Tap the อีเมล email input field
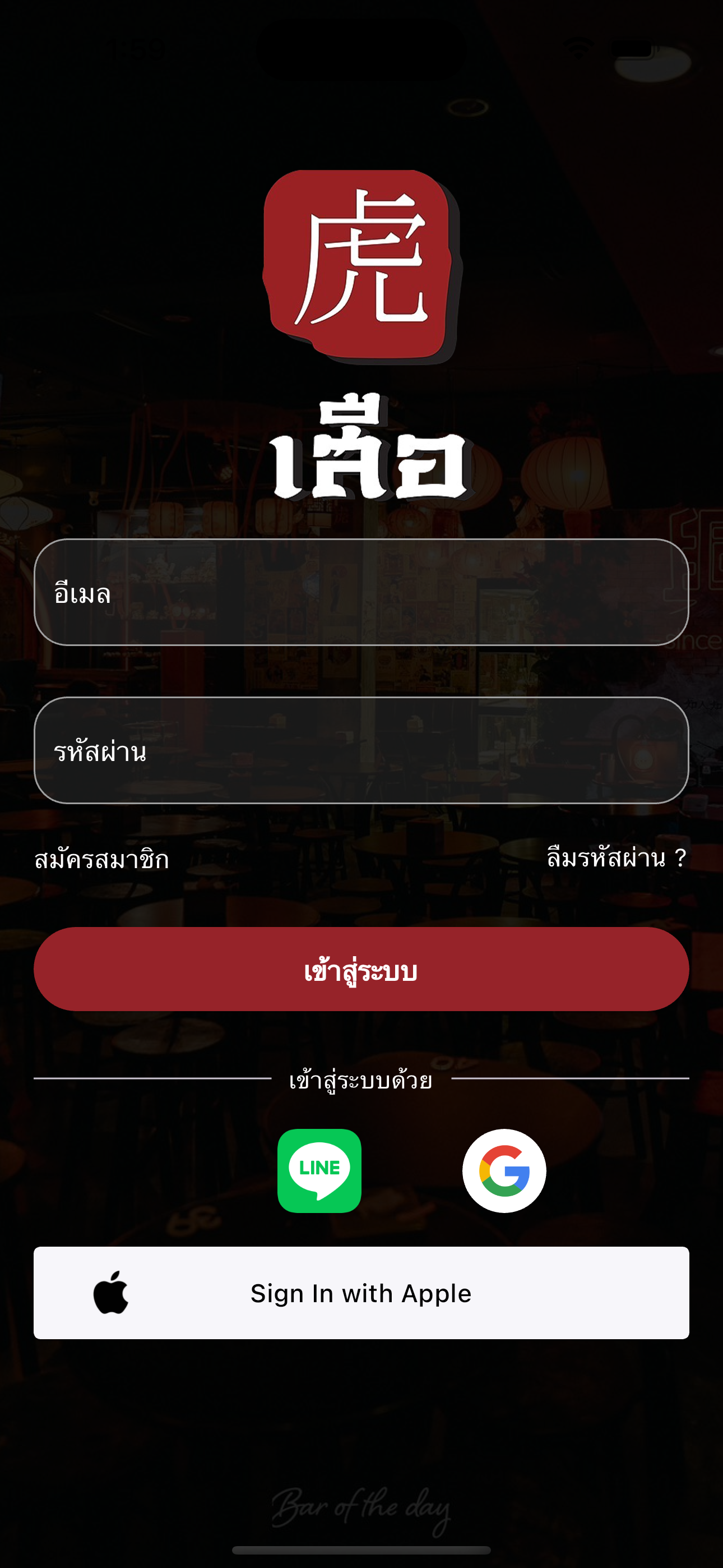 (x=361, y=592)
